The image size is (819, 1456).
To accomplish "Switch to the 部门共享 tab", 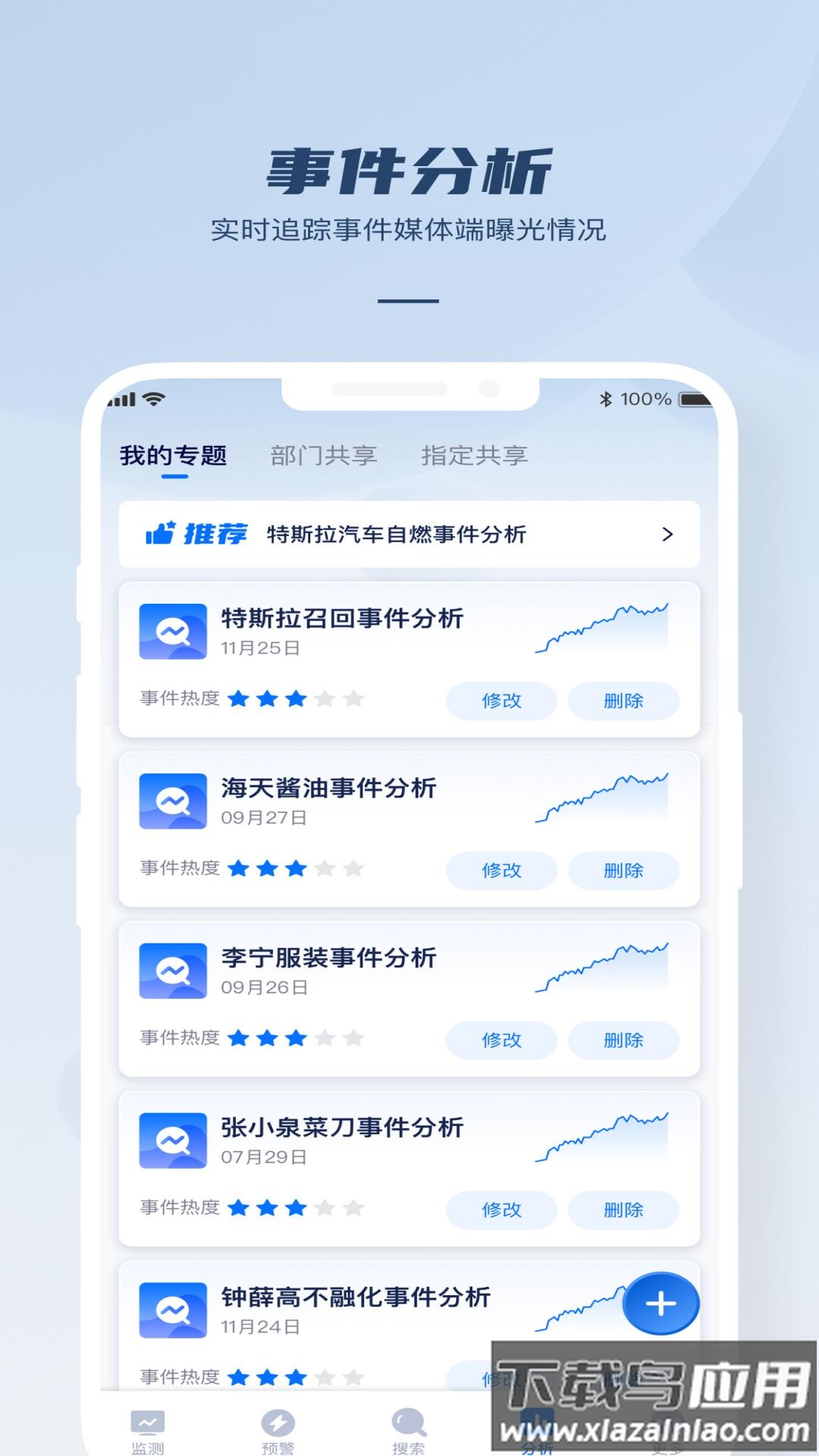I will click(x=326, y=455).
